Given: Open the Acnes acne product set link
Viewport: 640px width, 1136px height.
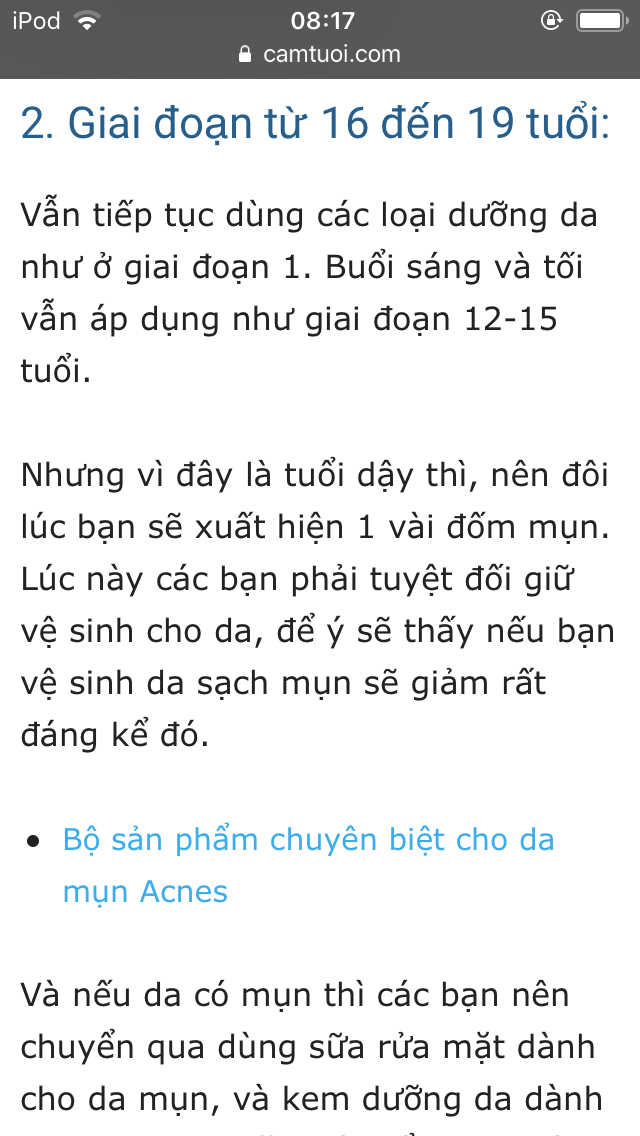Looking at the screenshot, I should [308, 840].
